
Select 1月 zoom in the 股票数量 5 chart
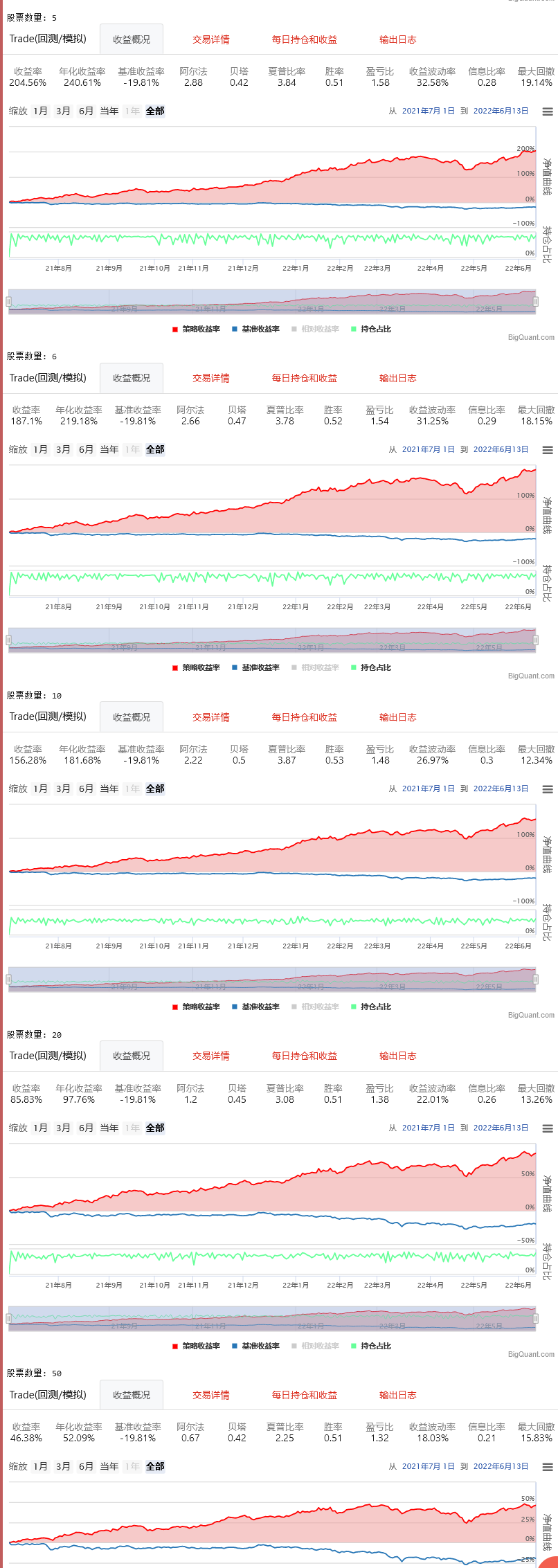point(41,111)
